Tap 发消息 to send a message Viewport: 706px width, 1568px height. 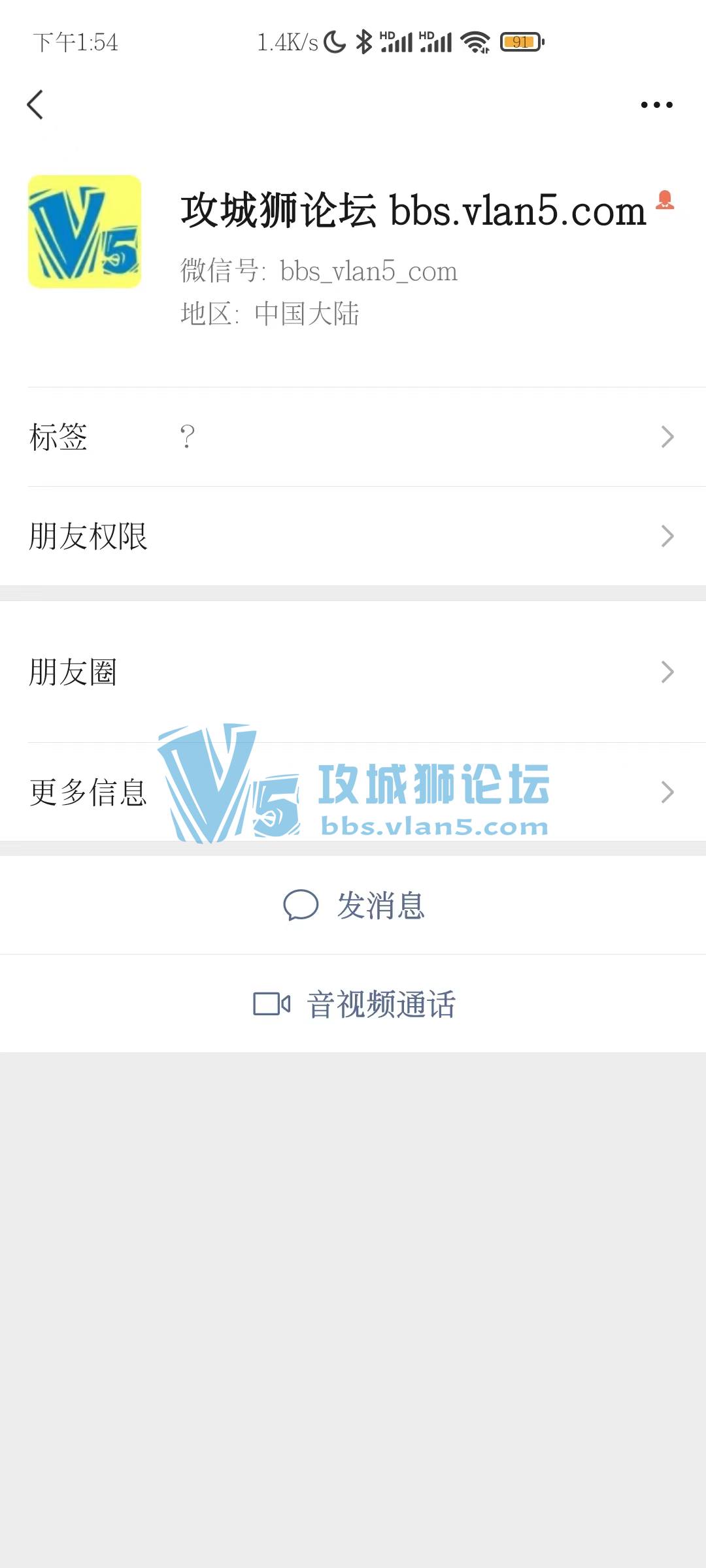tap(354, 906)
